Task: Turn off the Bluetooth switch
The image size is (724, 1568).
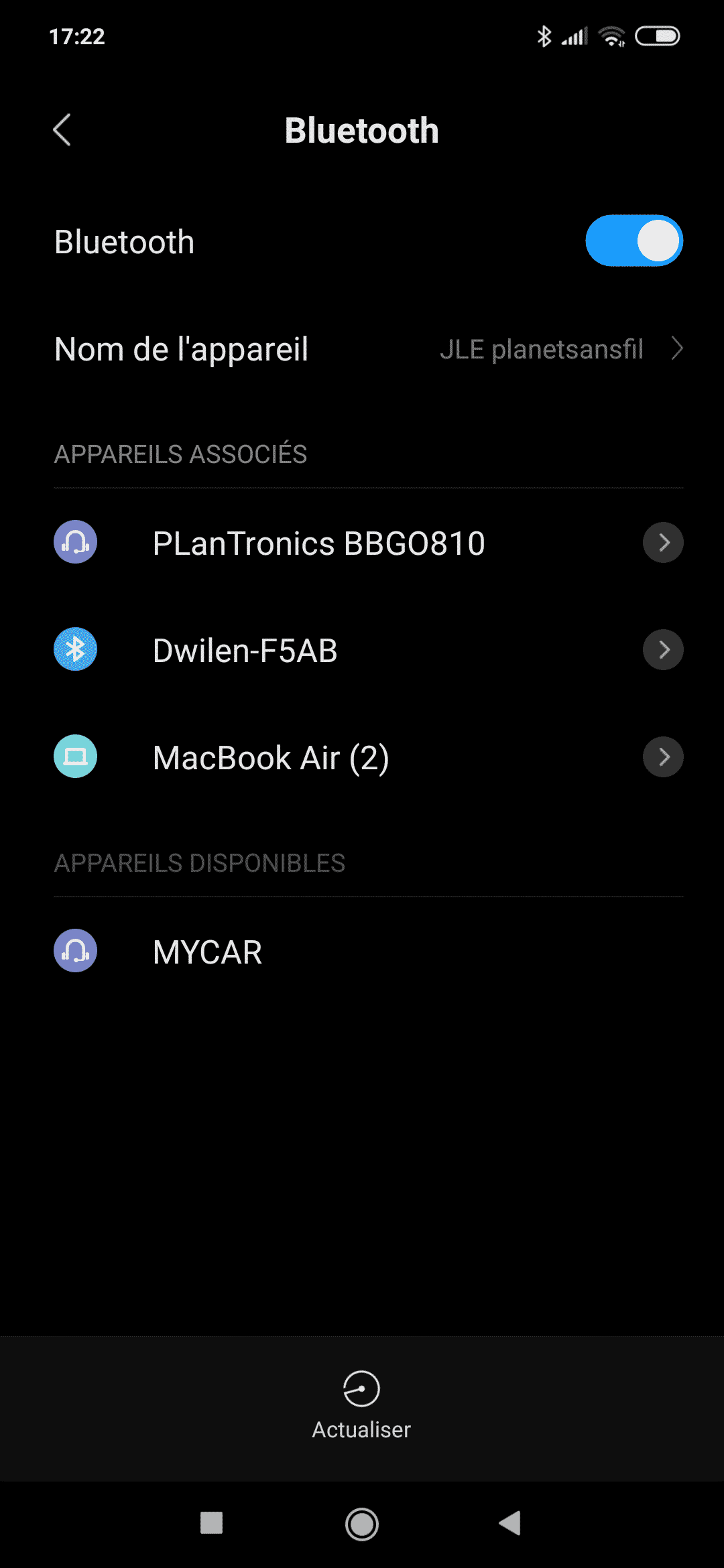Action: [634, 241]
